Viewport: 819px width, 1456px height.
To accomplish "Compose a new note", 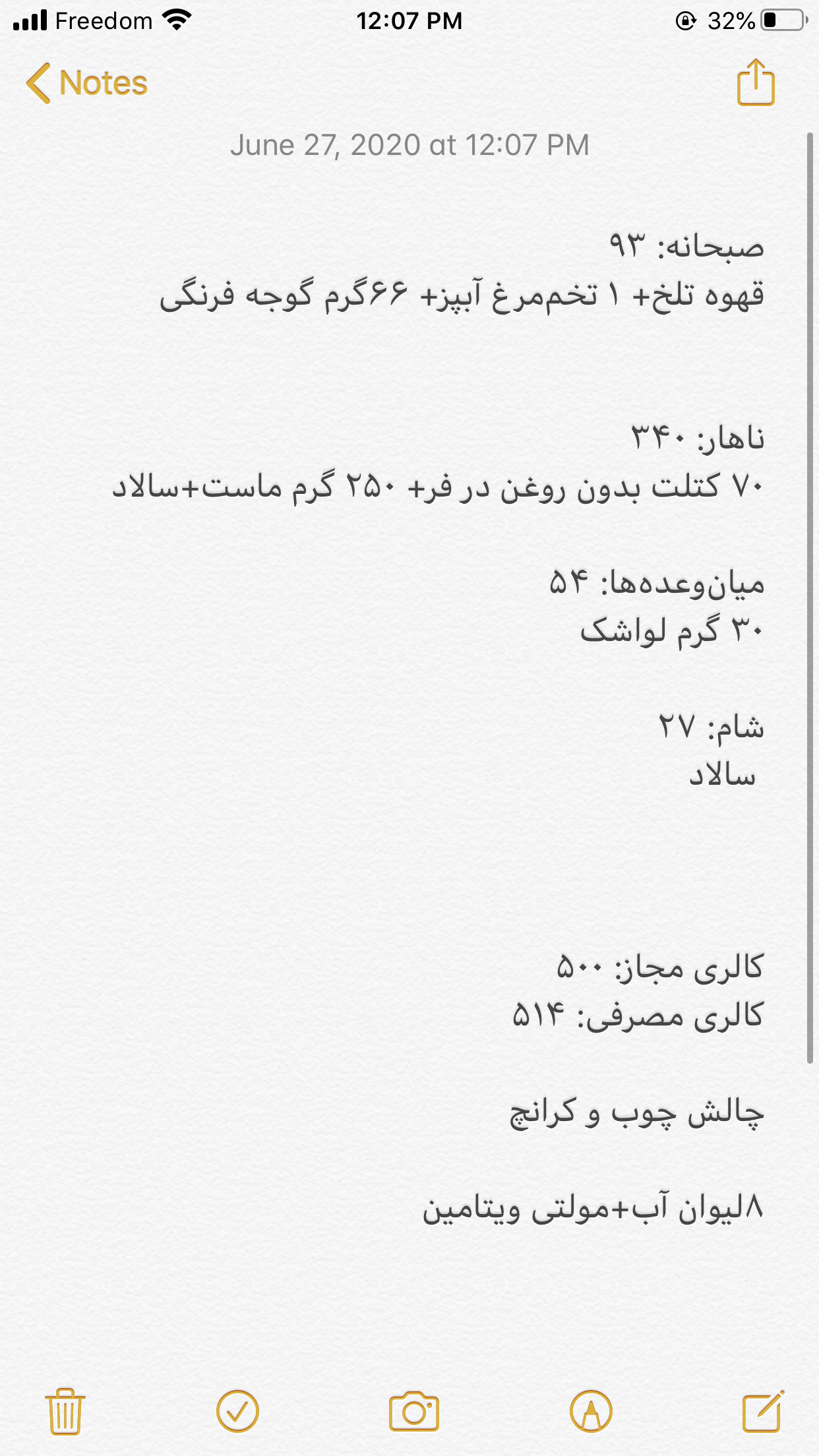I will [763, 1411].
